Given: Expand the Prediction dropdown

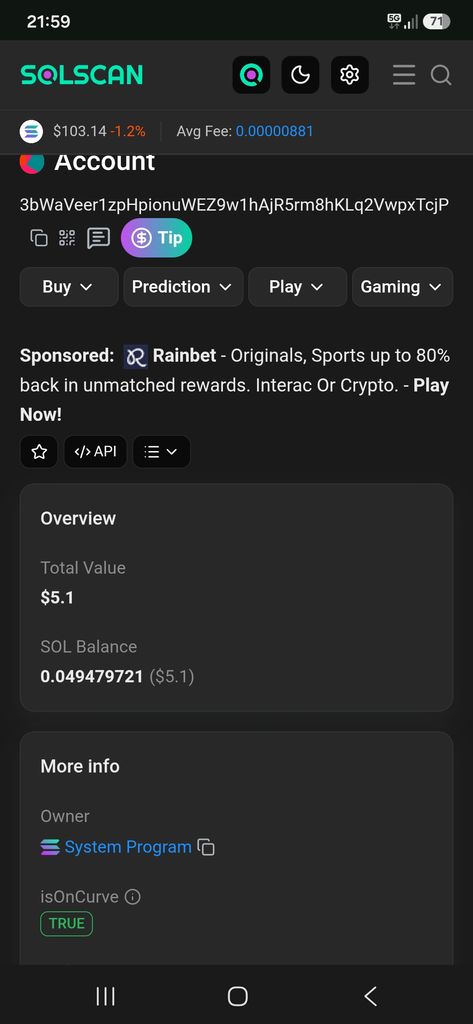Looking at the screenshot, I should 183,287.
